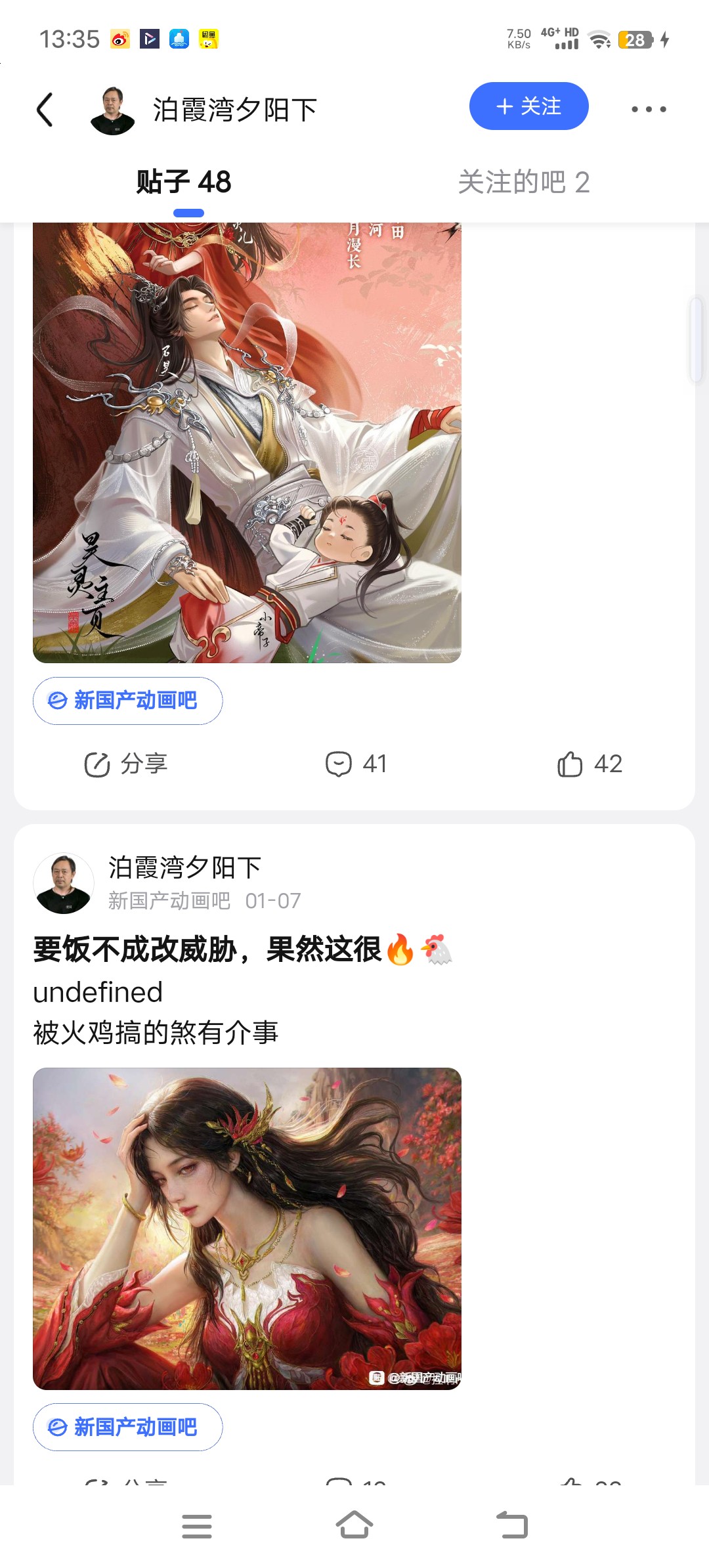
Task: Open 新国产动画吧 chip under the first post
Action: click(127, 701)
